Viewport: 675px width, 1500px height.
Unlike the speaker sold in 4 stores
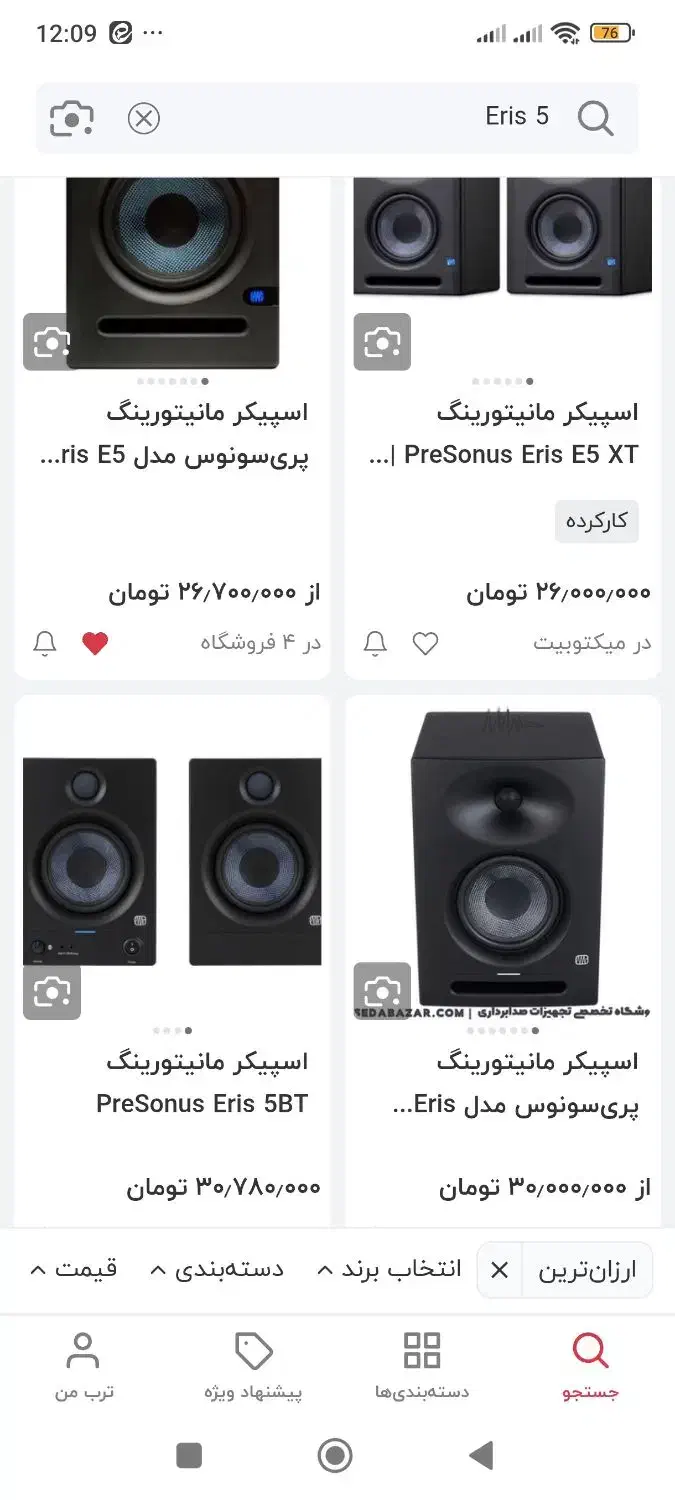(95, 644)
